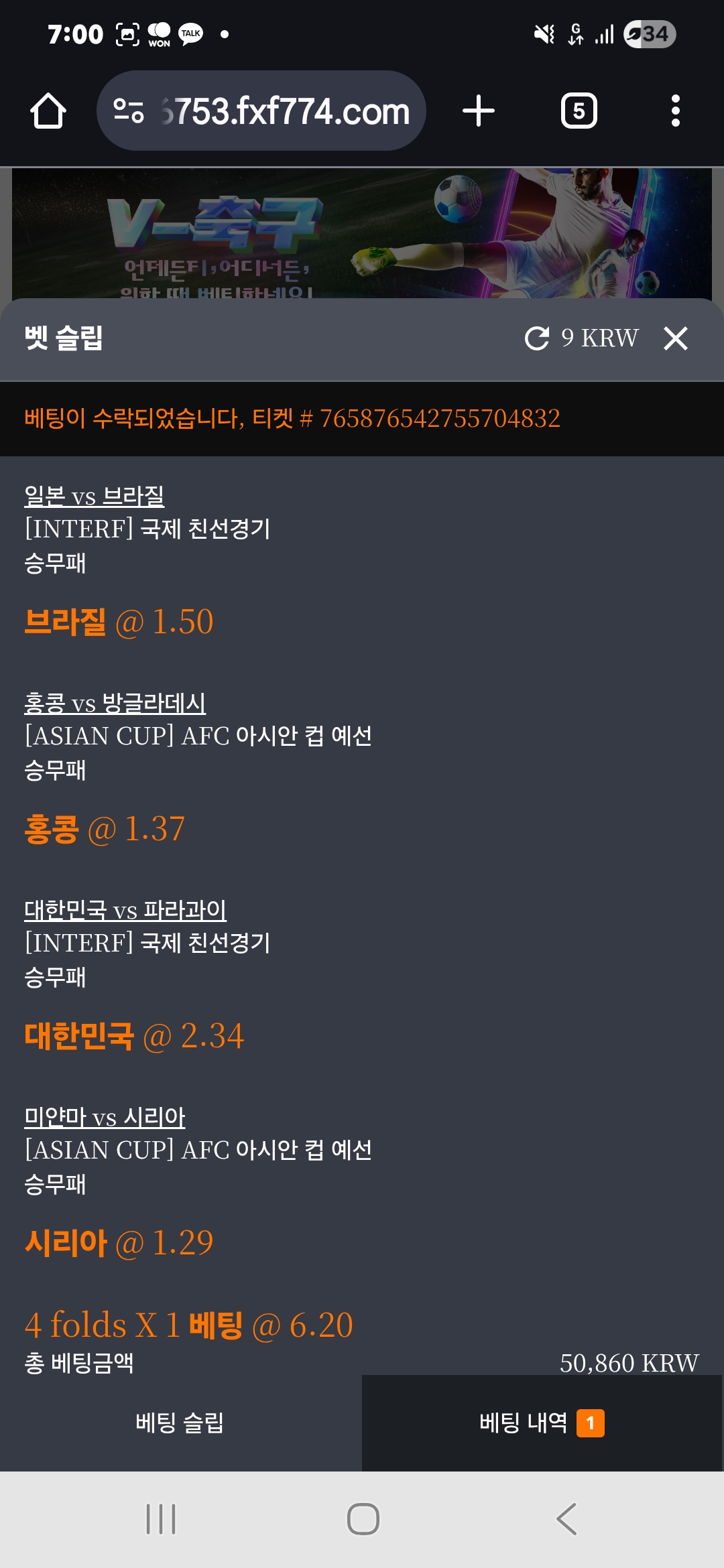This screenshot has width=724, height=1568.
Task: Open the 홍콩 vs 방글라데시 match link
Action: point(115,703)
